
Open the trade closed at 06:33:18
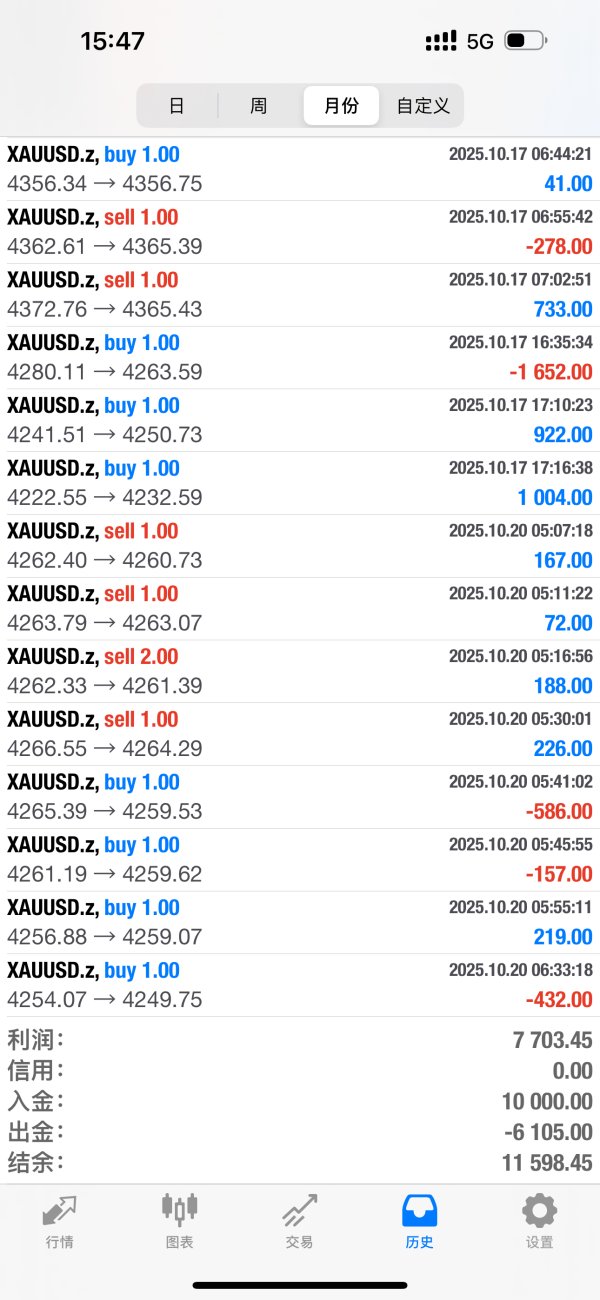[x=300, y=985]
